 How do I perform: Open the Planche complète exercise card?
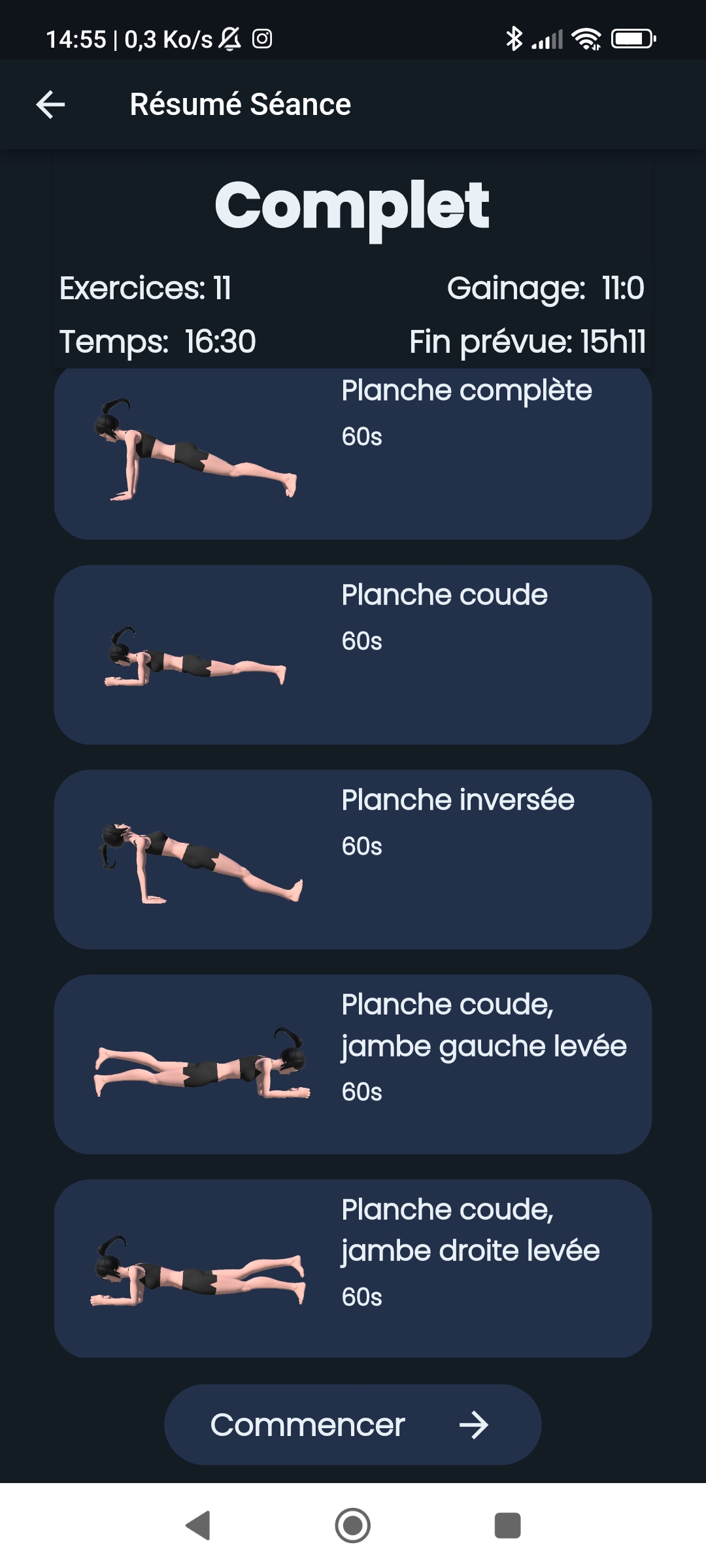point(353,453)
